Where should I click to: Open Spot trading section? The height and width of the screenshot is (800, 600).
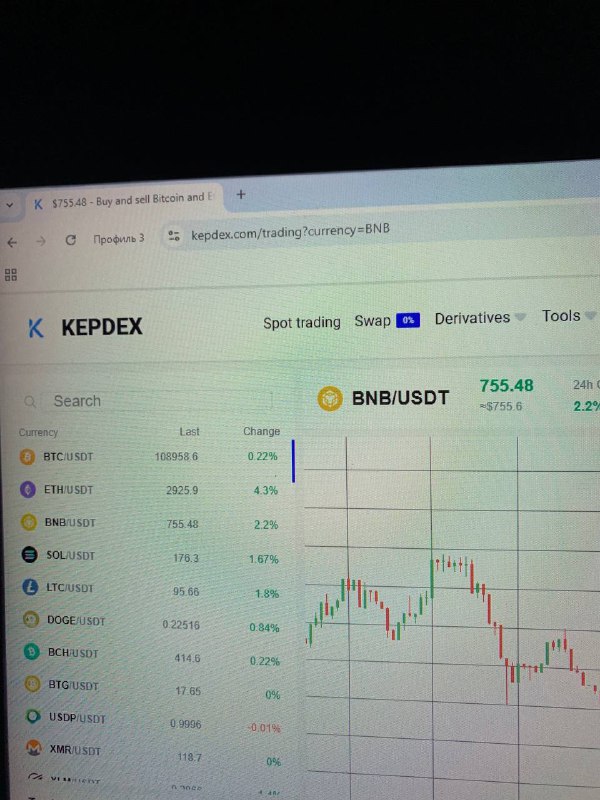[301, 322]
